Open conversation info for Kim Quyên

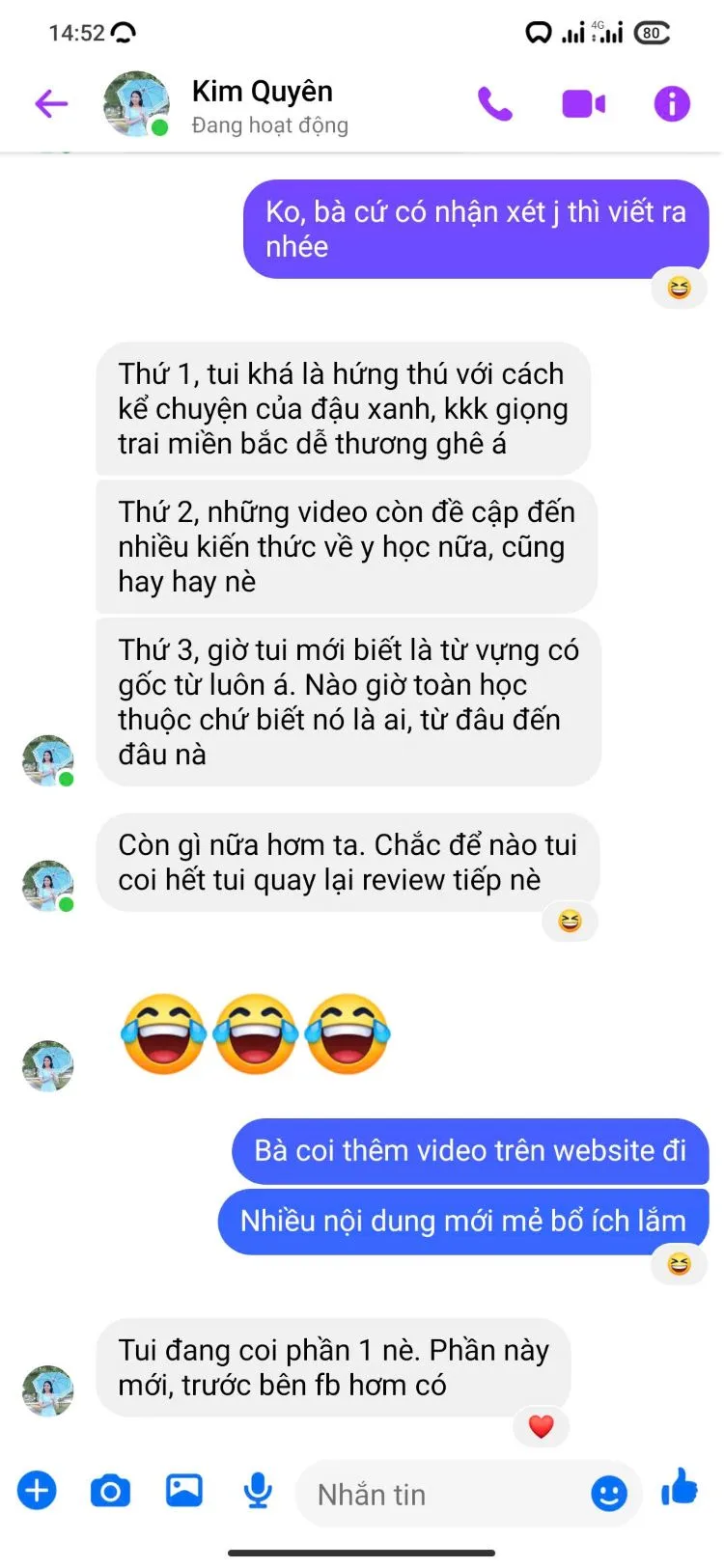point(672,103)
